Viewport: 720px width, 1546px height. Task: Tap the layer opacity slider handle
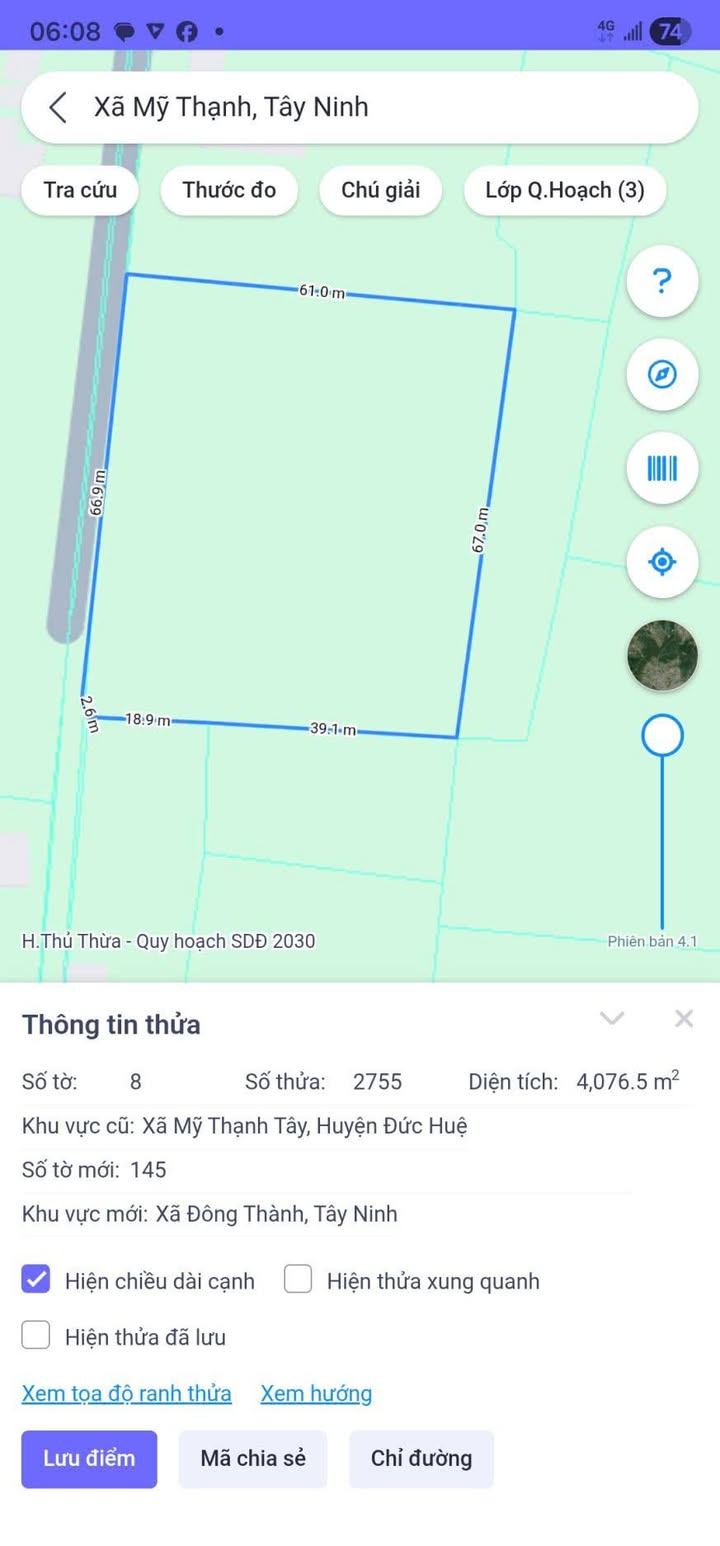point(661,736)
